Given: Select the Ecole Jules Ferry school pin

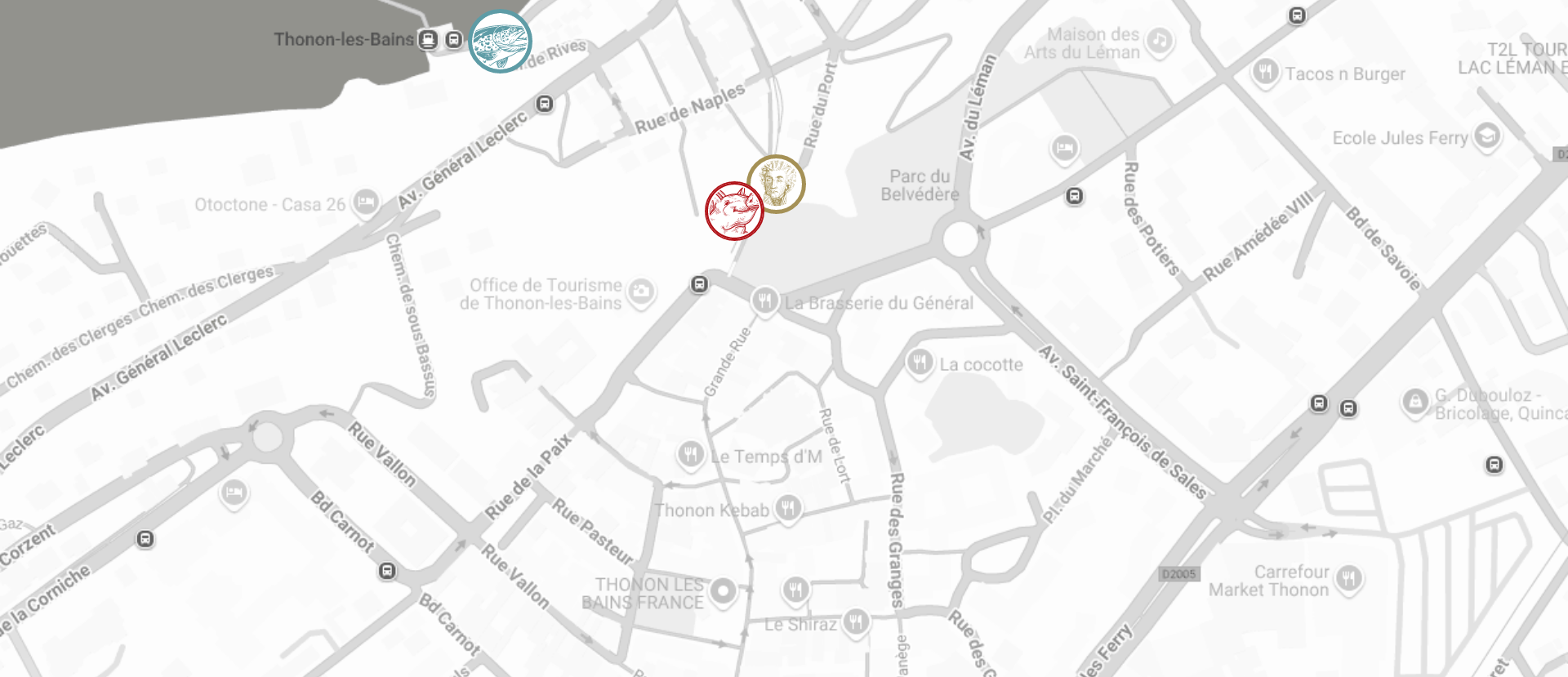Looking at the screenshot, I should 1487,136.
